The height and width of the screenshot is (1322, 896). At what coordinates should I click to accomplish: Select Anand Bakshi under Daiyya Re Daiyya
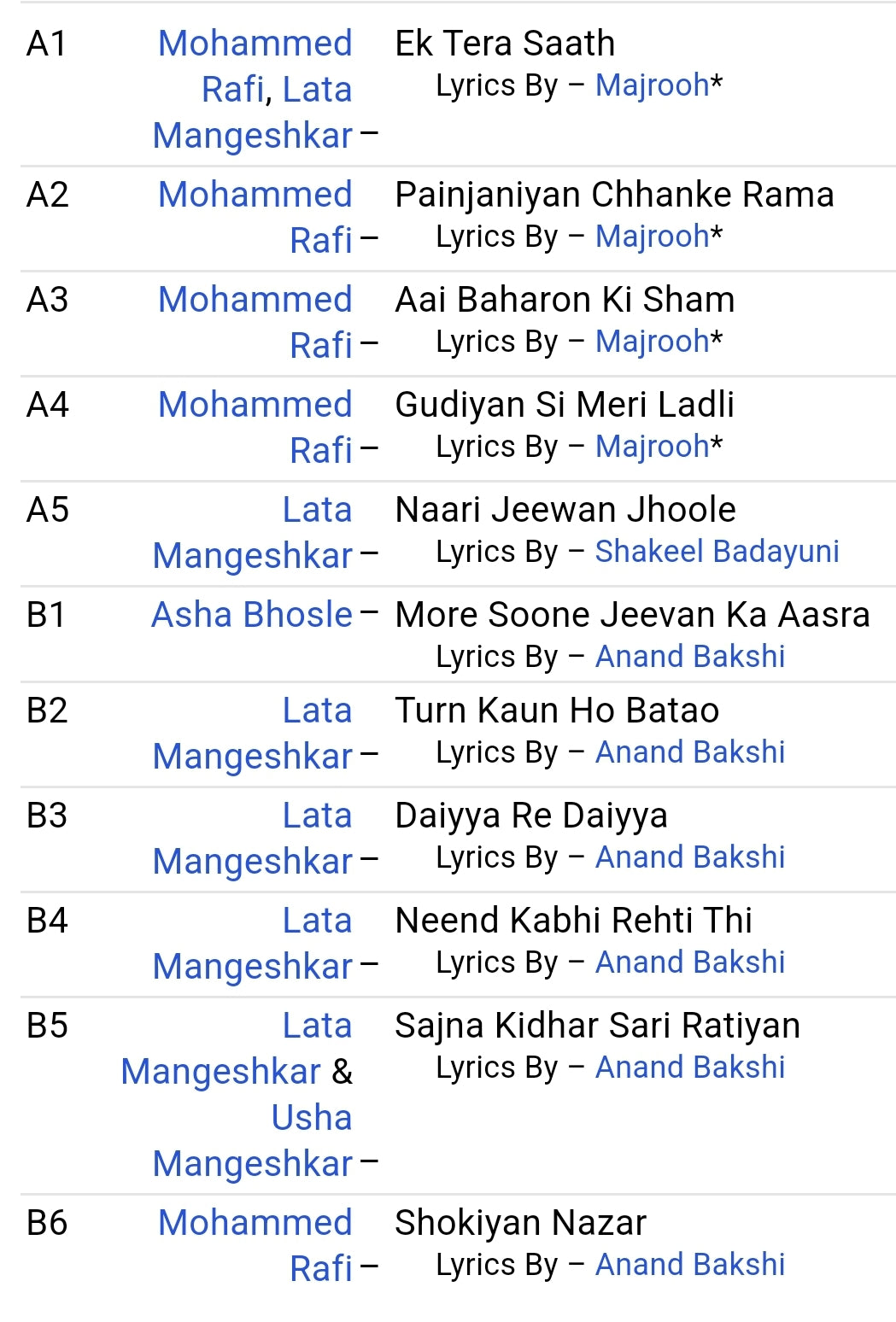(x=689, y=857)
